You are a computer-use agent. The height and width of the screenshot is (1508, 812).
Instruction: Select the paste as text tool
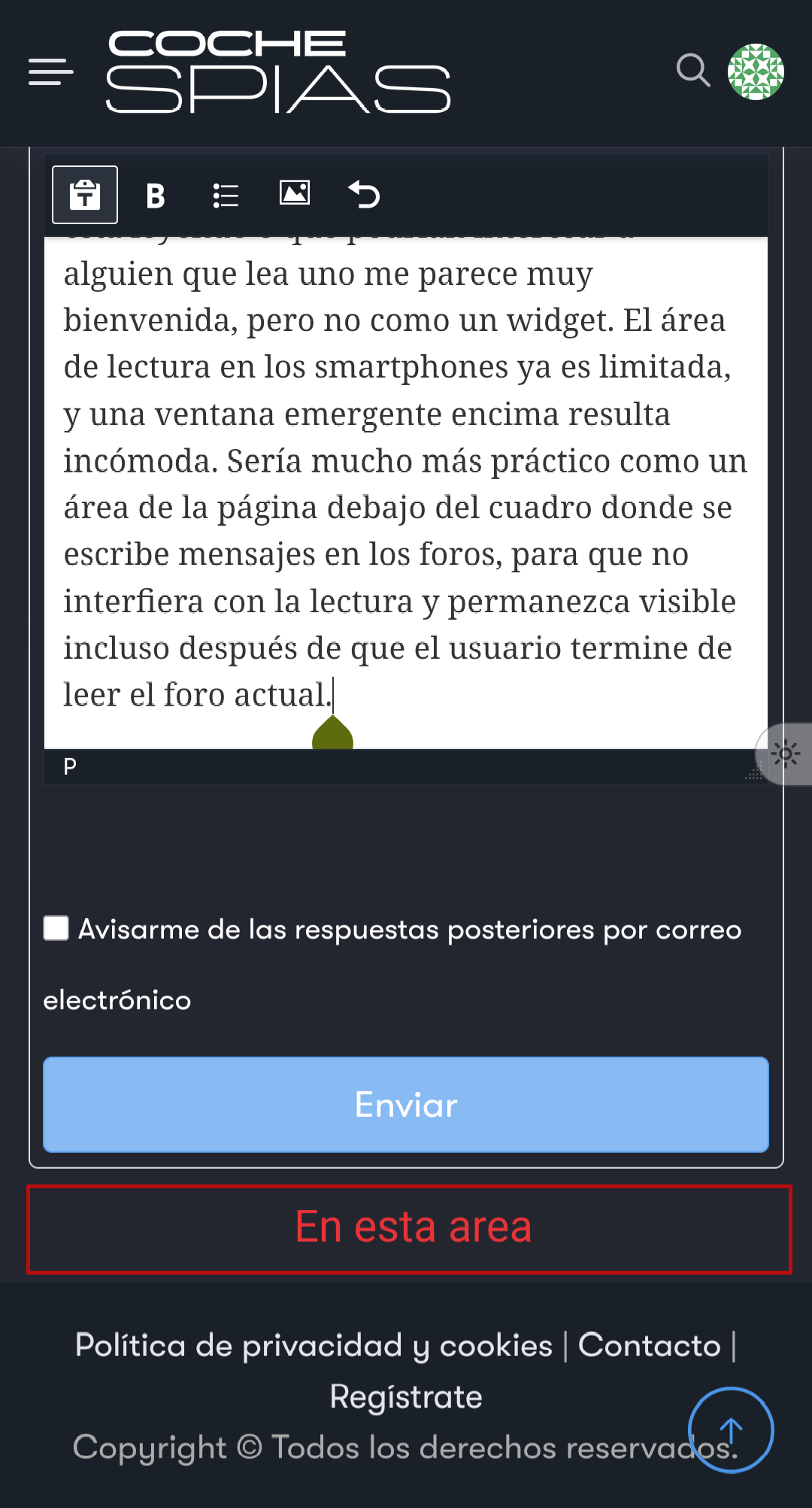point(85,195)
